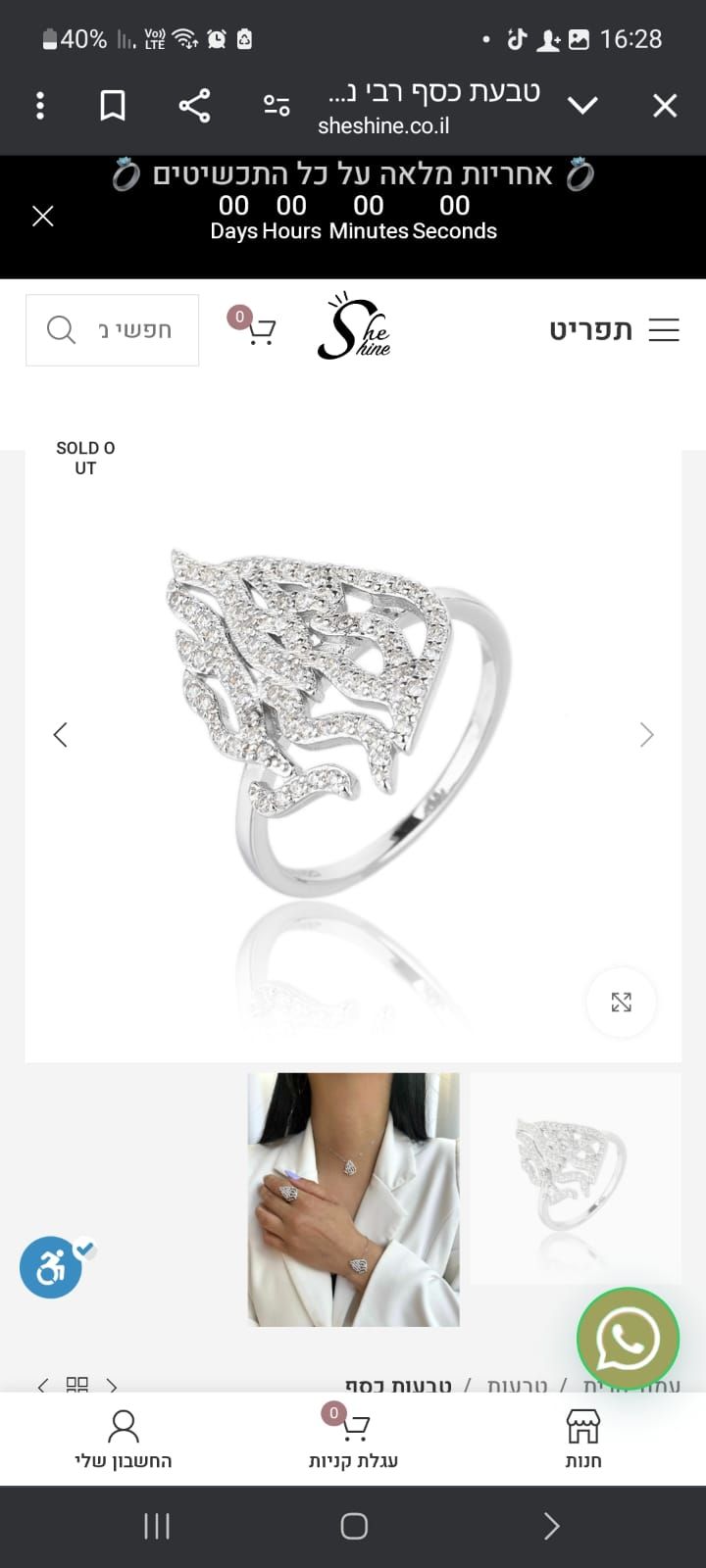Image resolution: width=706 pixels, height=1568 pixels.
Task: Open the shopping cart icon near the logo
Action: click(259, 331)
